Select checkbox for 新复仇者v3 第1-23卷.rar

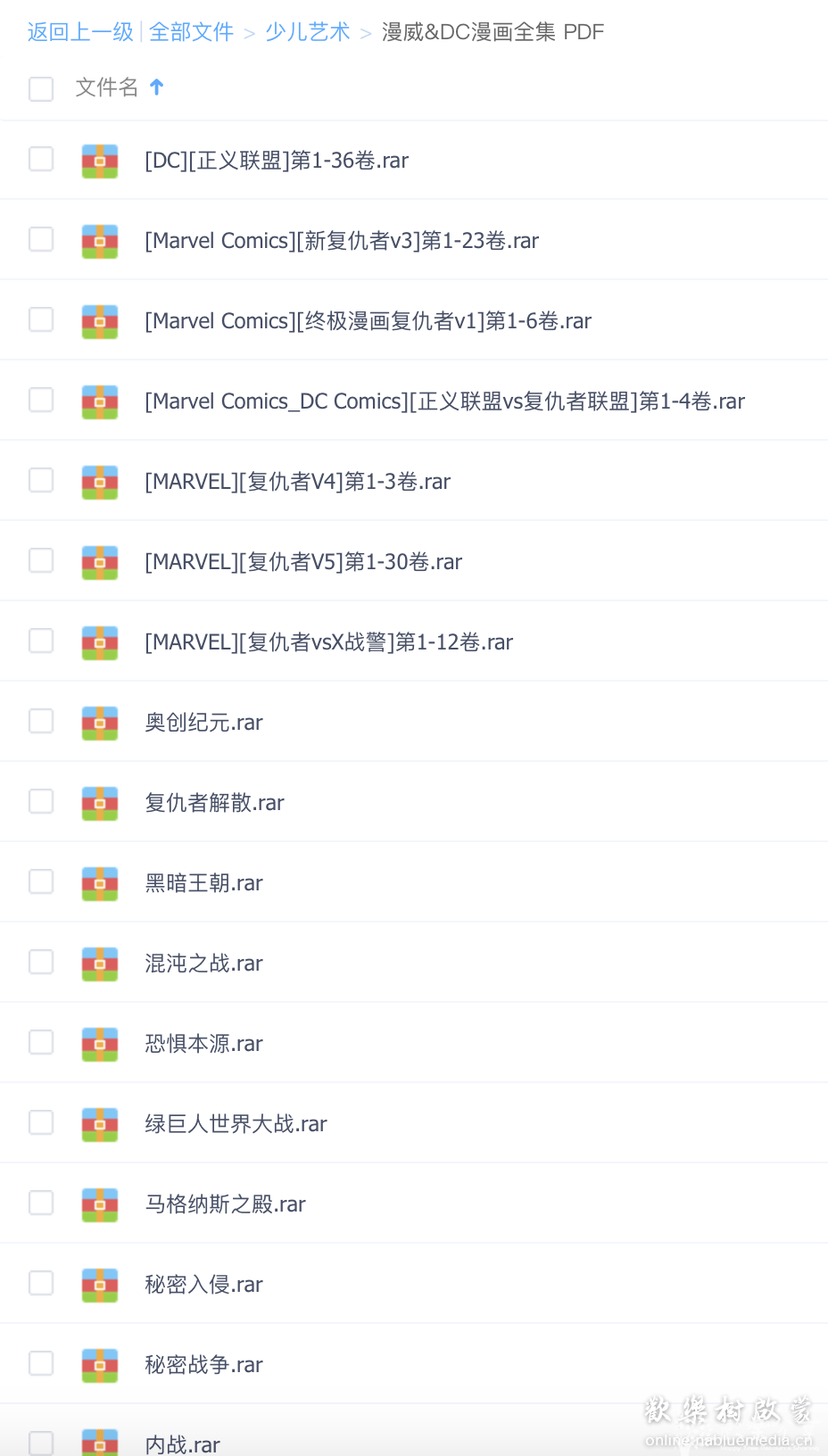tap(41, 239)
